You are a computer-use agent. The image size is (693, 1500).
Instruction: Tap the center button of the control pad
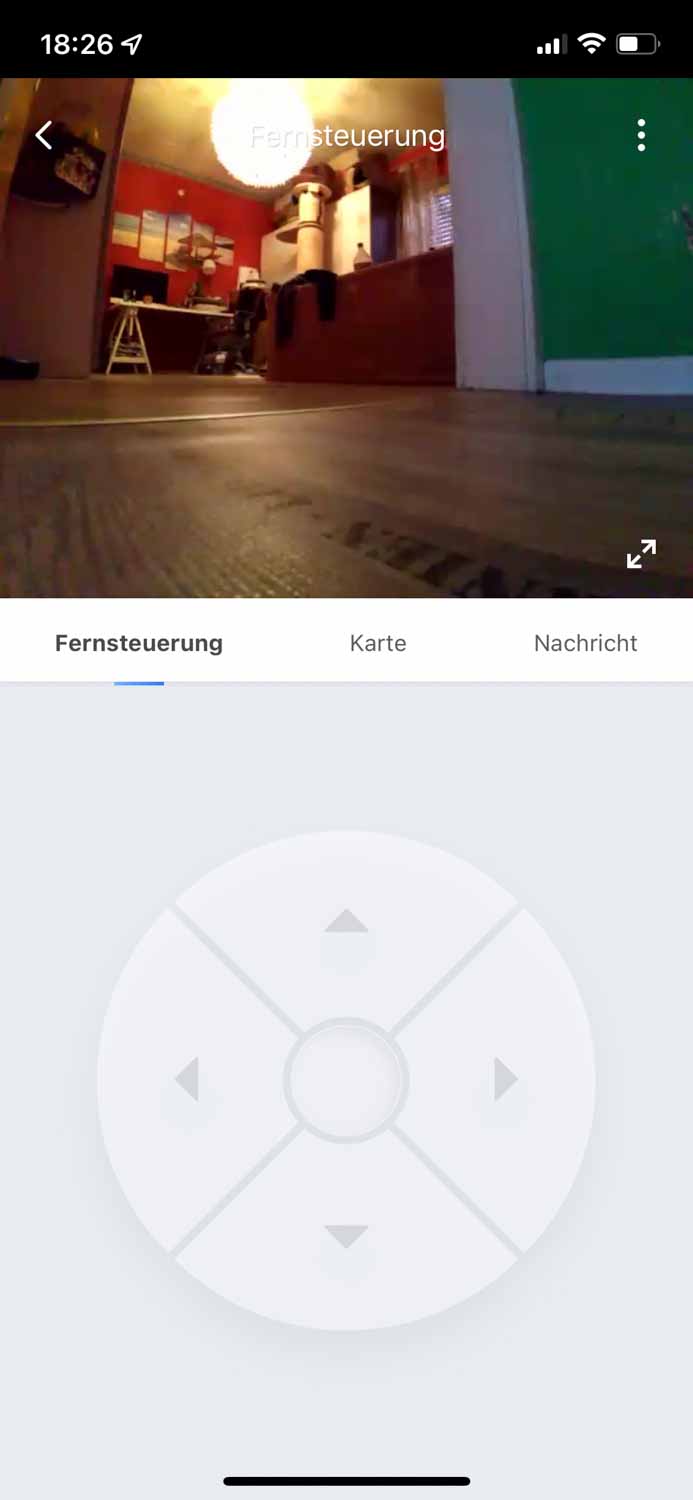(346, 1080)
